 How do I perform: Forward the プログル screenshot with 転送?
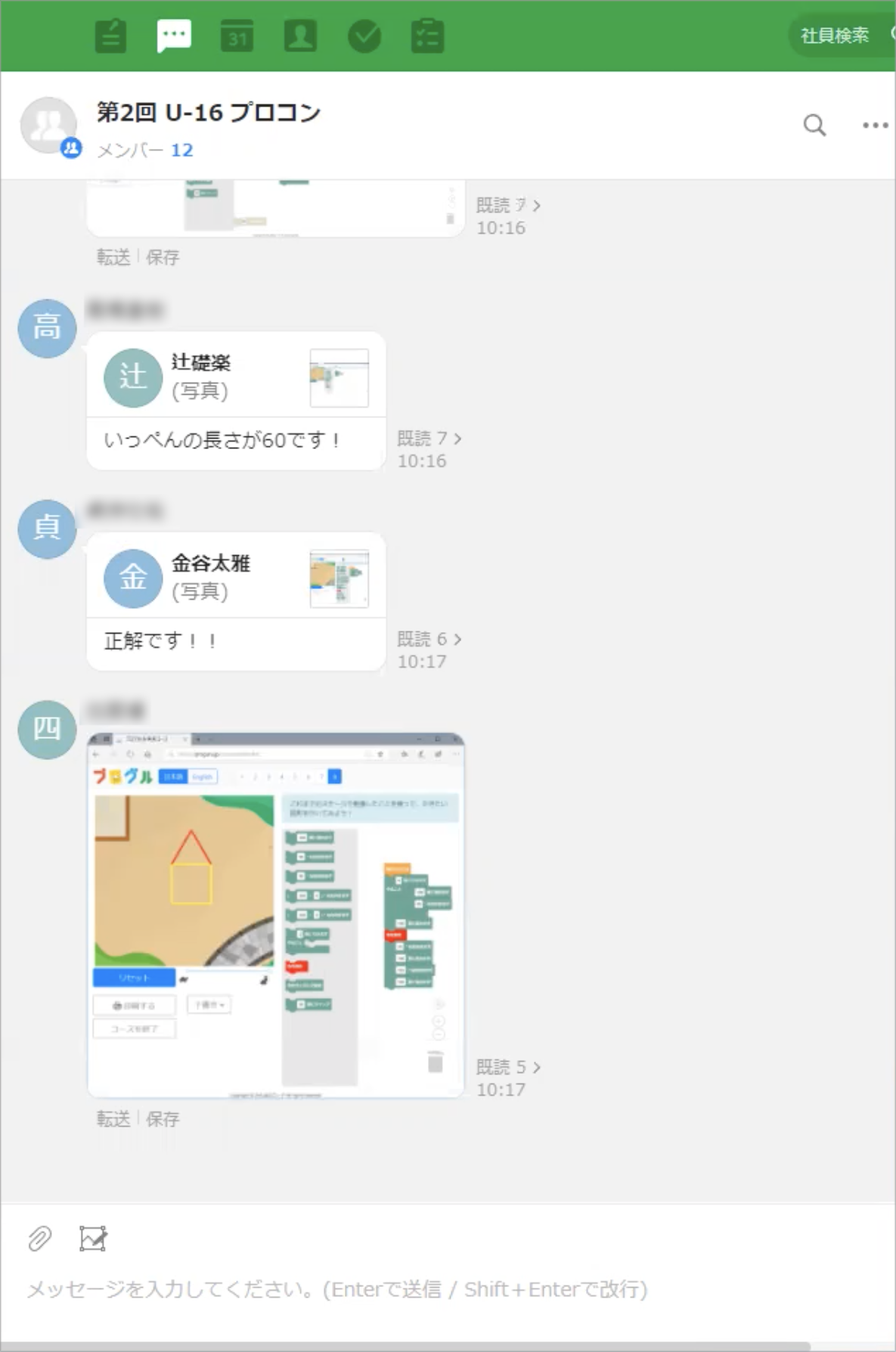113,1119
